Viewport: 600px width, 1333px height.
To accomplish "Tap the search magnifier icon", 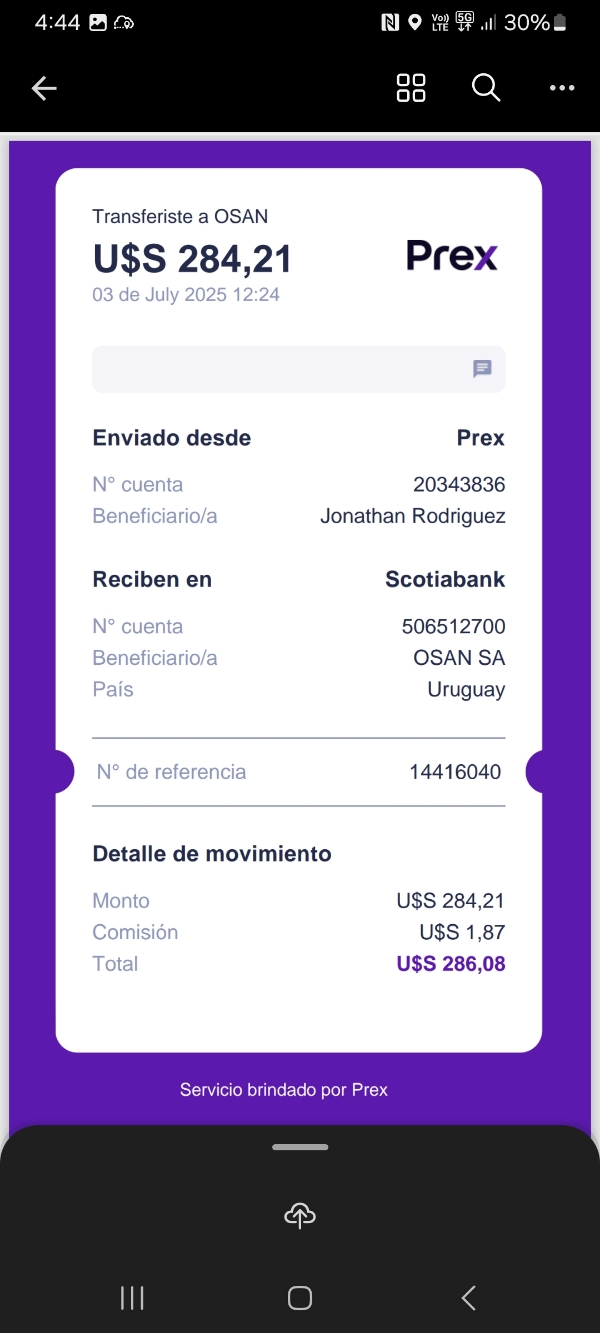I will (x=486, y=88).
